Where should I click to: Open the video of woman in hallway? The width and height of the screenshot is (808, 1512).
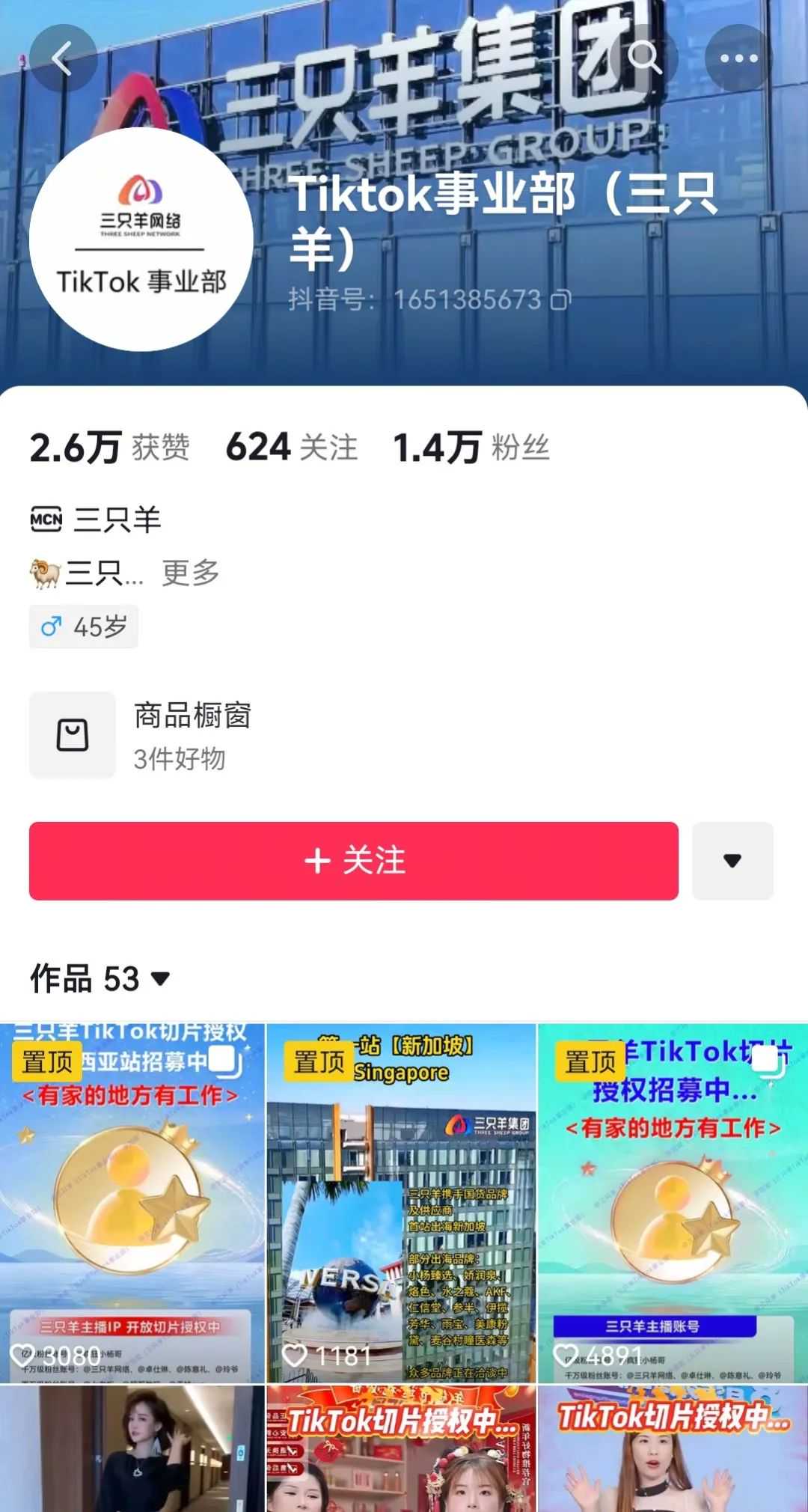132,1448
